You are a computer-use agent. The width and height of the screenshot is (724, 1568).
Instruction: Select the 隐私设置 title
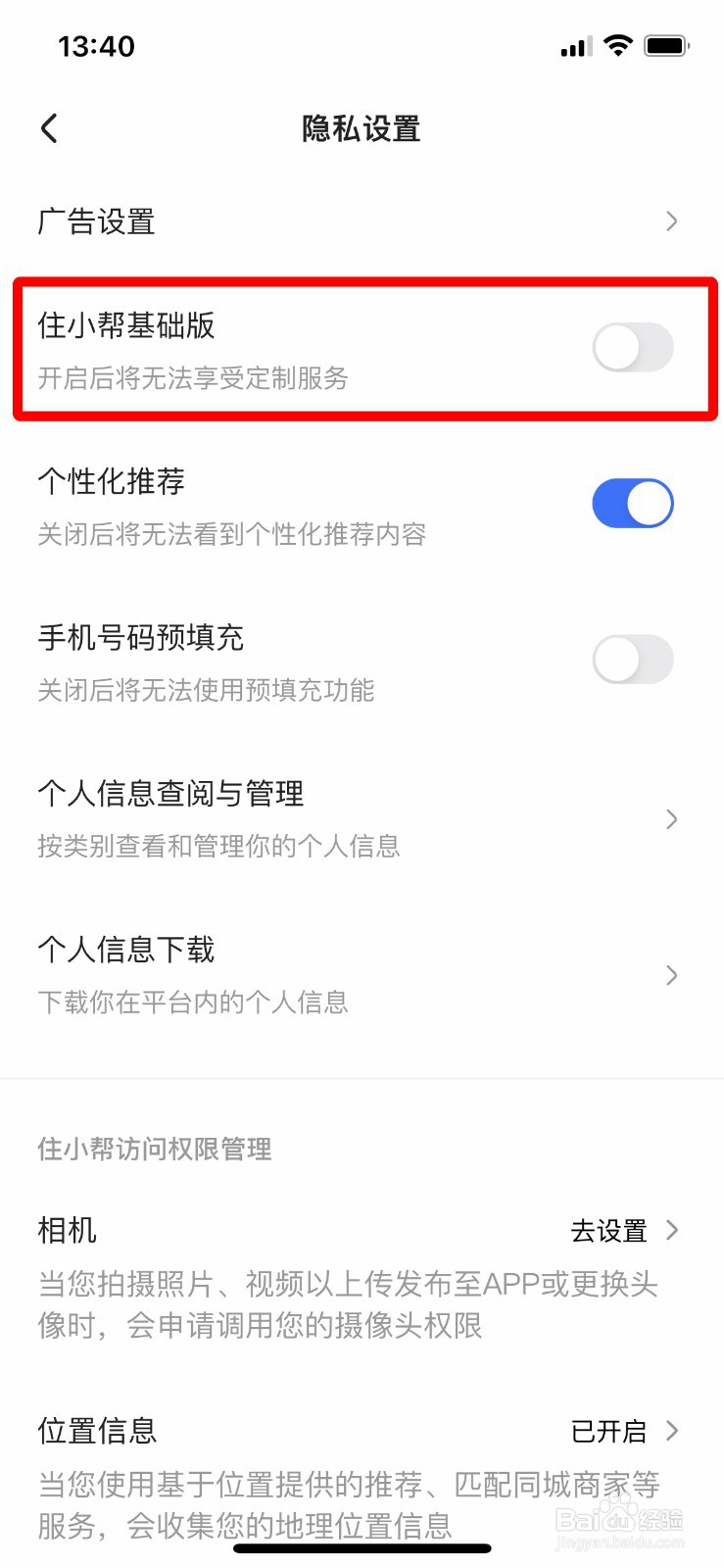(362, 128)
